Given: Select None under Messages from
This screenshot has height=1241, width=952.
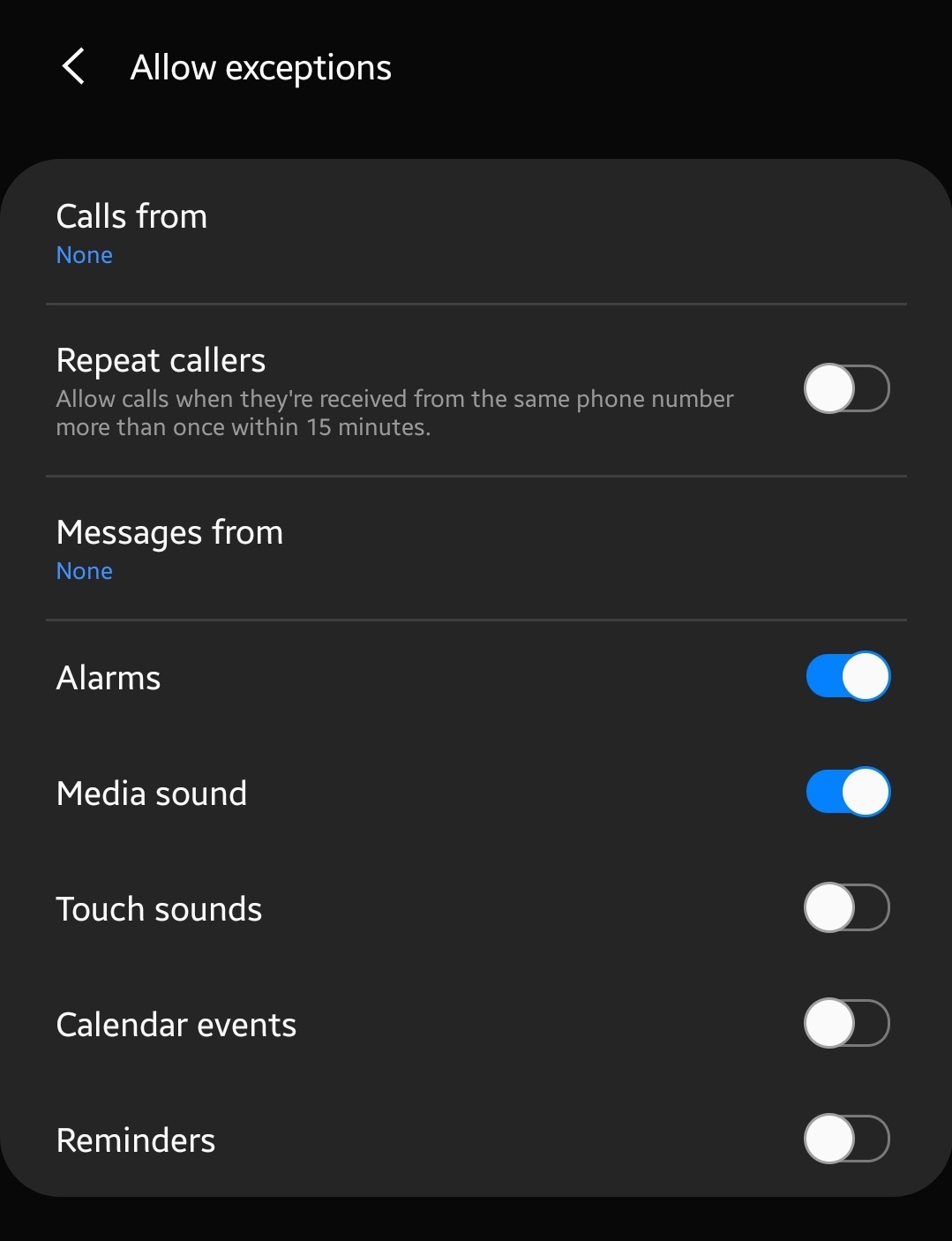Looking at the screenshot, I should [84, 570].
